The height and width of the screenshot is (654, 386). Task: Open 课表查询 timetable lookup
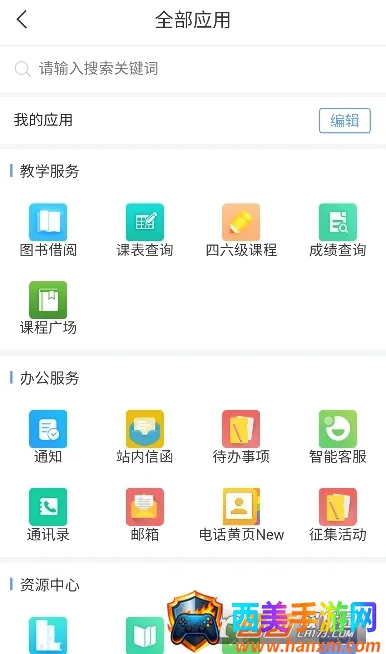pos(144,230)
